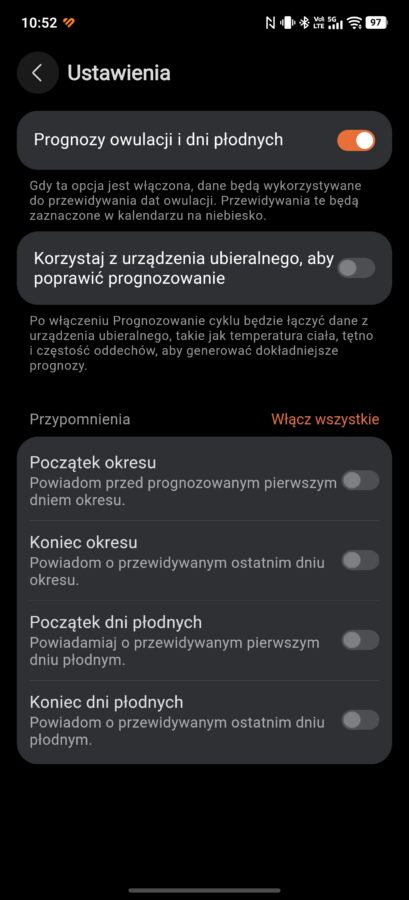
Task: Turn on Początek okresu reminder
Action: (360, 480)
